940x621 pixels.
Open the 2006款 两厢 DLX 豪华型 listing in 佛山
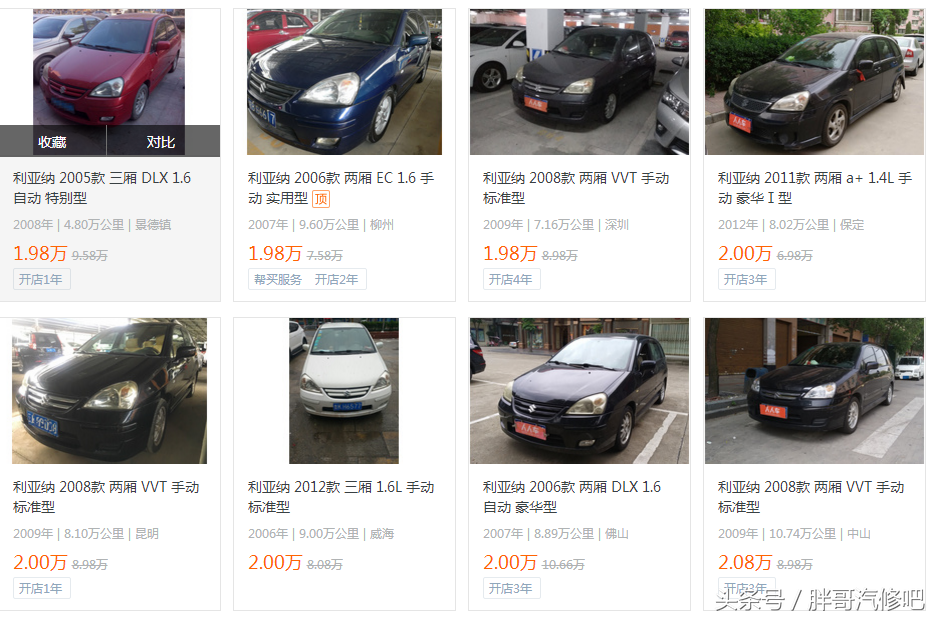pyautogui.click(x=572, y=497)
